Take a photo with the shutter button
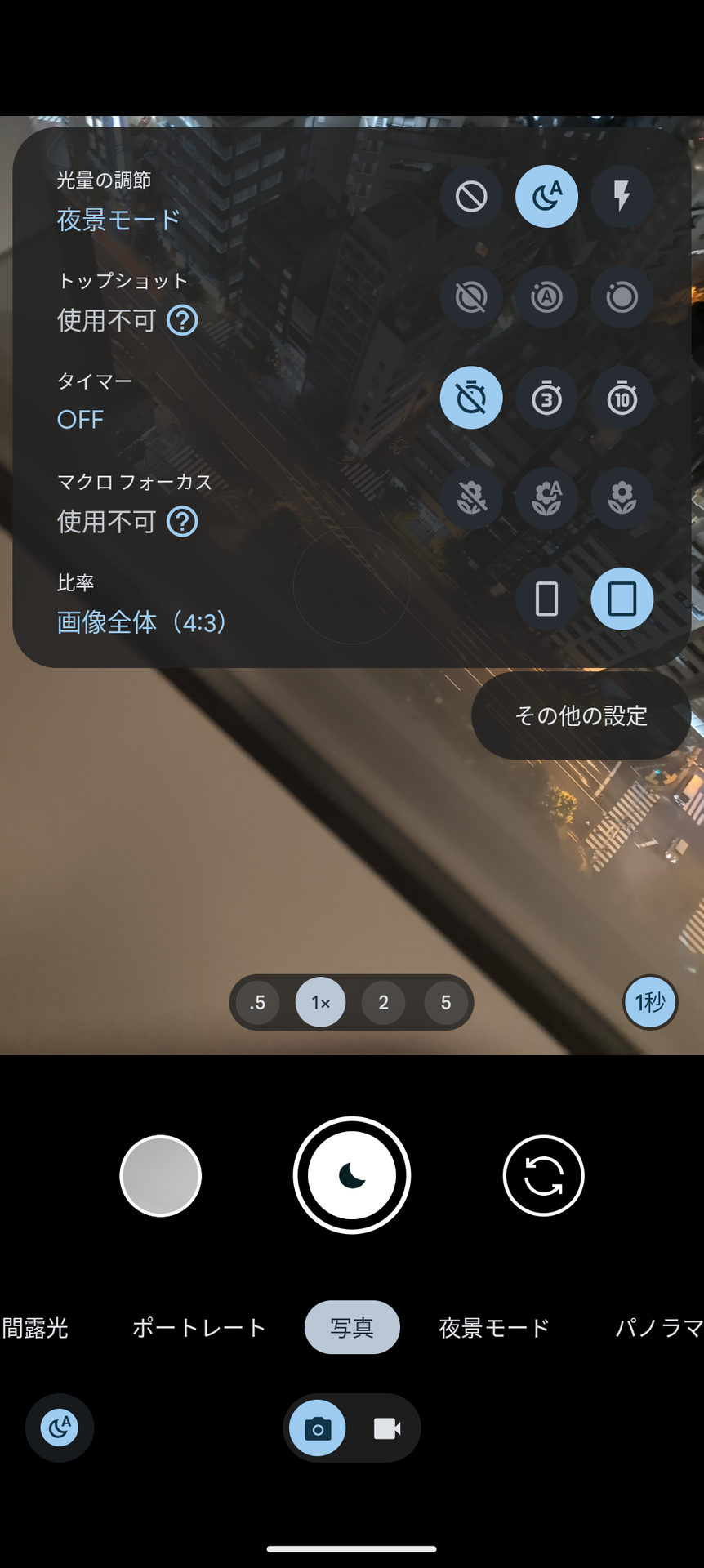Viewport: 704px width, 1568px height. [351, 1175]
